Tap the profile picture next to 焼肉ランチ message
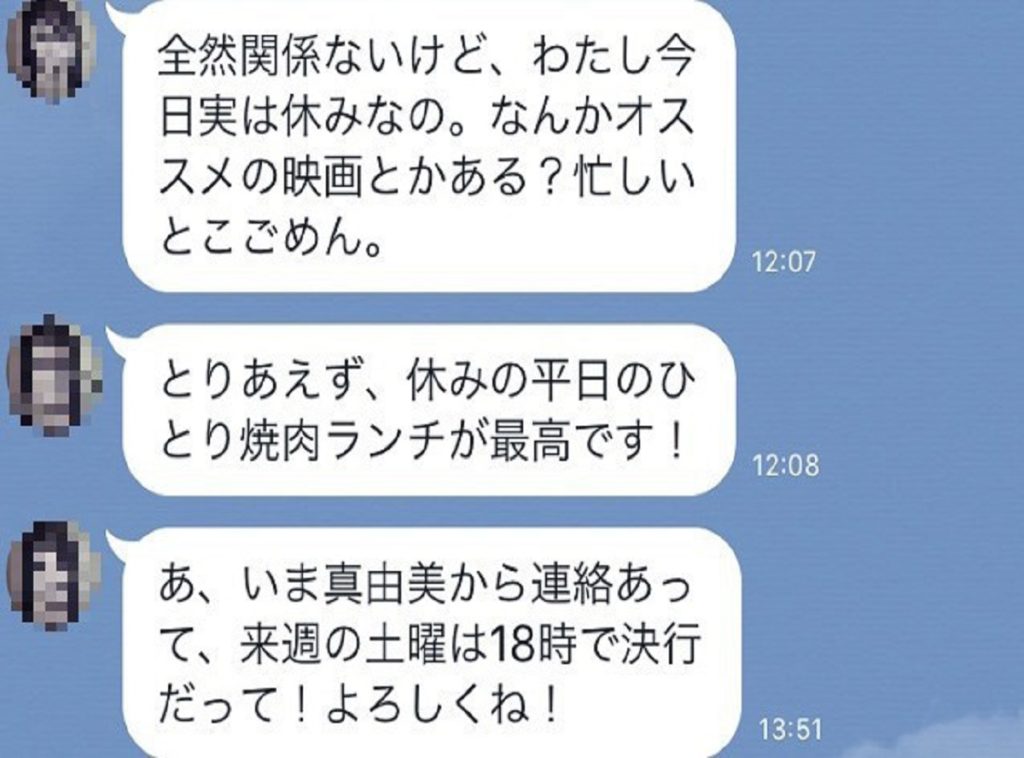This screenshot has height=758, width=1024. coord(53,375)
